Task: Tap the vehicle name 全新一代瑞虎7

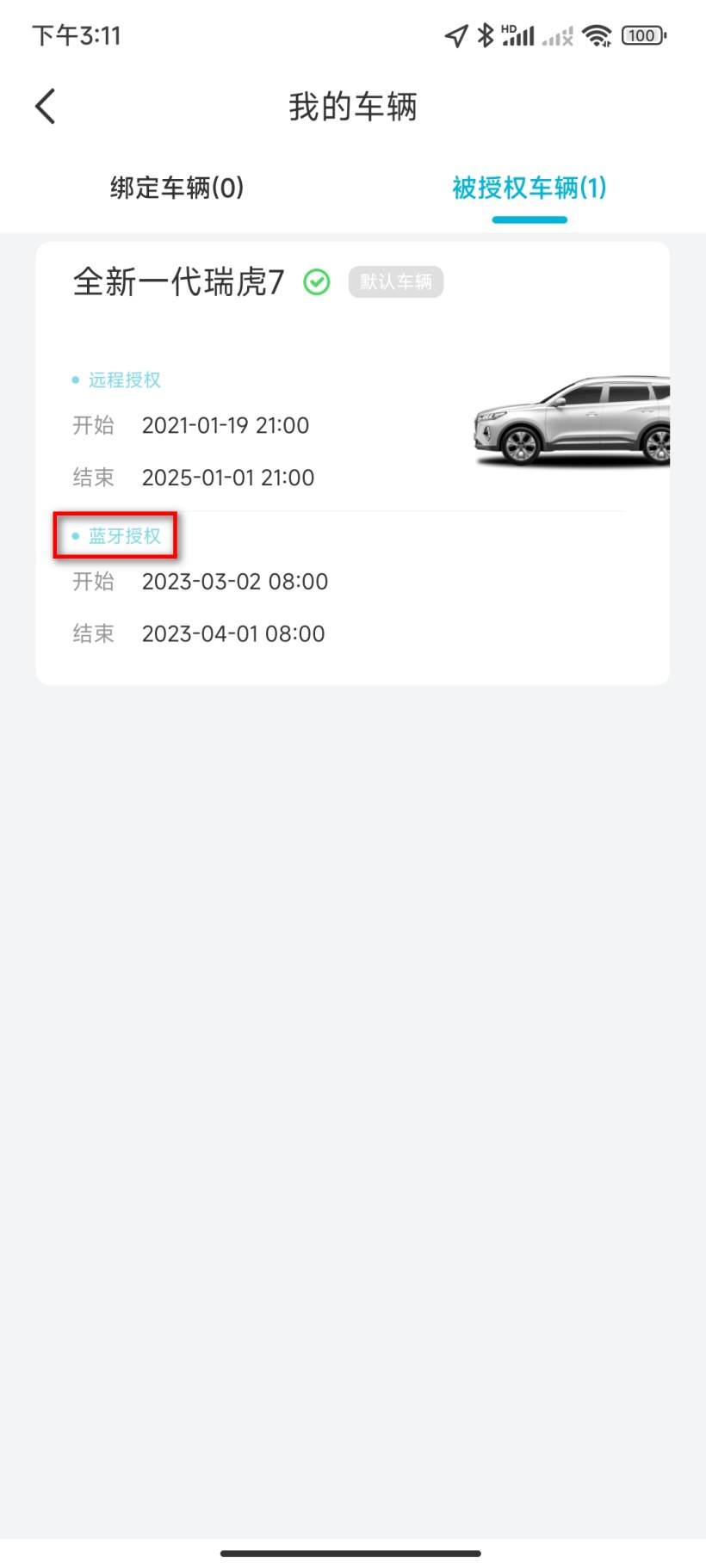Action: pyautogui.click(x=177, y=282)
